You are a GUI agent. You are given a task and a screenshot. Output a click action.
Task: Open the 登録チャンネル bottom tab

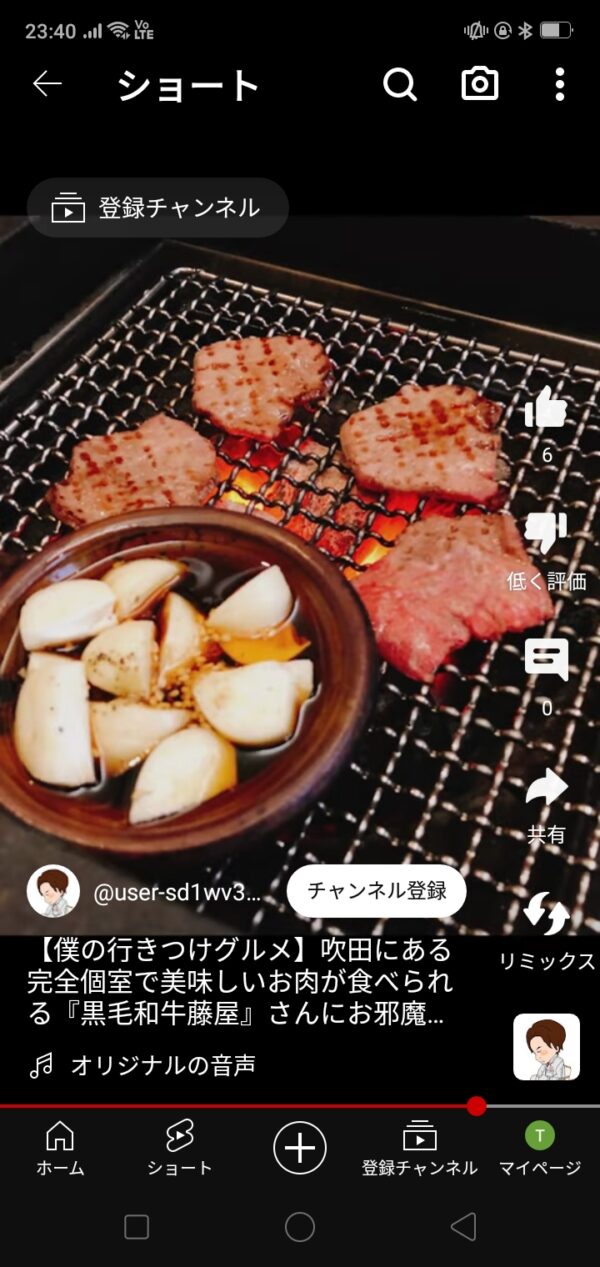(x=419, y=1147)
